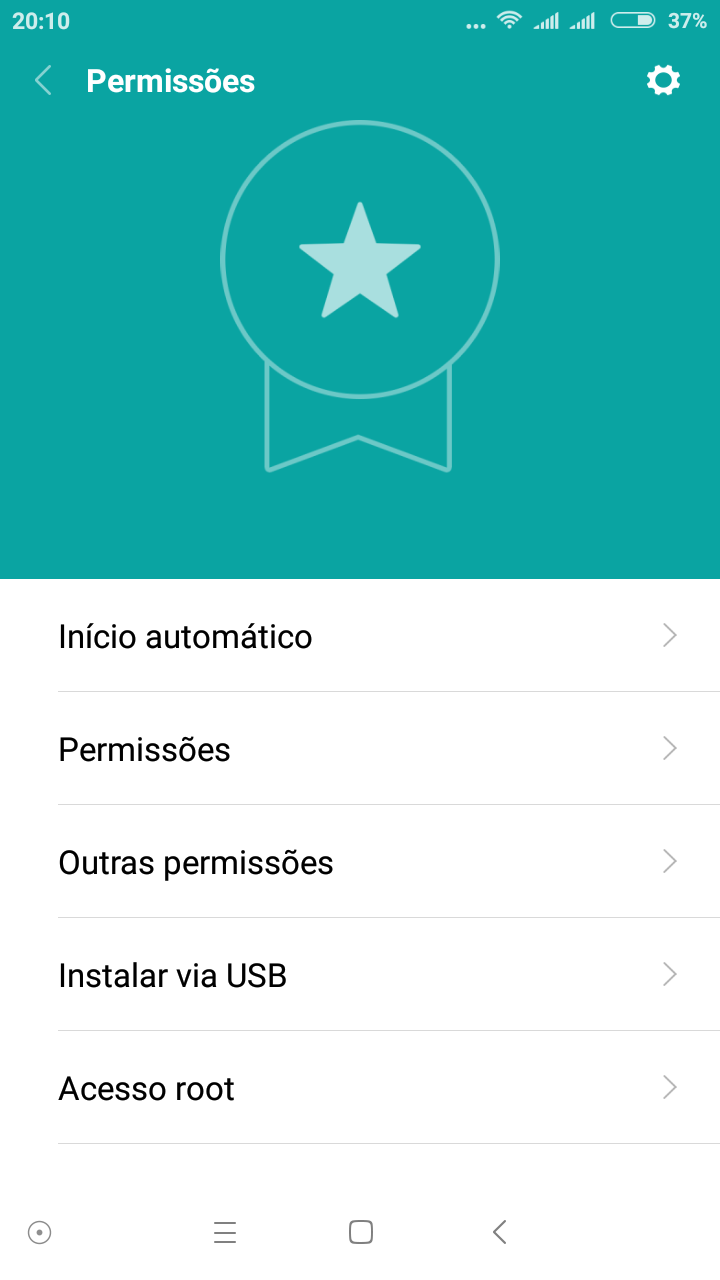The height and width of the screenshot is (1280, 720).
Task: Open the settings gear icon
Action: [x=663, y=81]
